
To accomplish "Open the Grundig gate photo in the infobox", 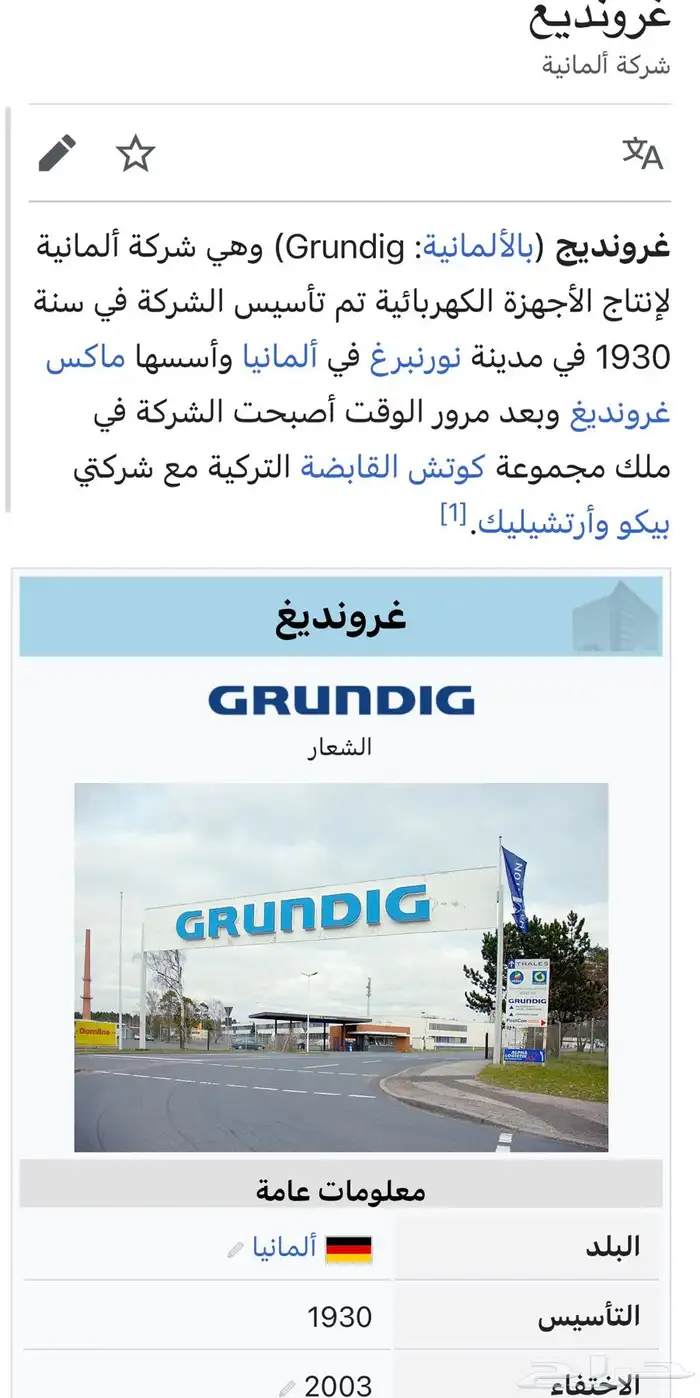I will [x=341, y=967].
